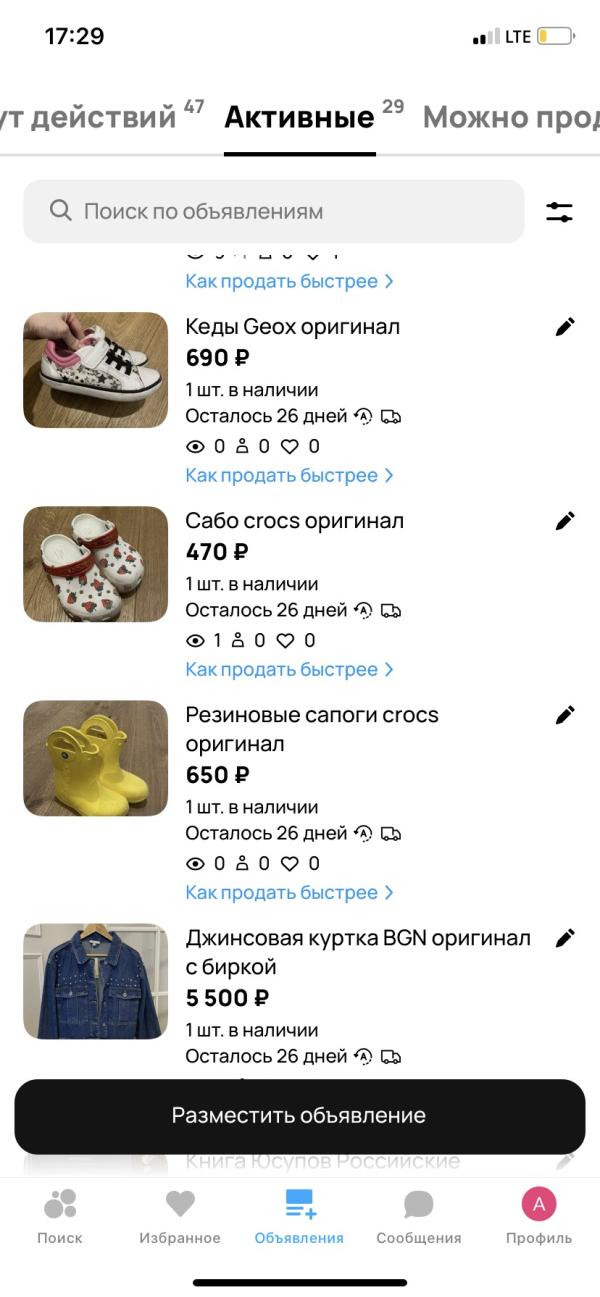Switch to the Профиль tab
600x1297 pixels.
[x=539, y=1215]
